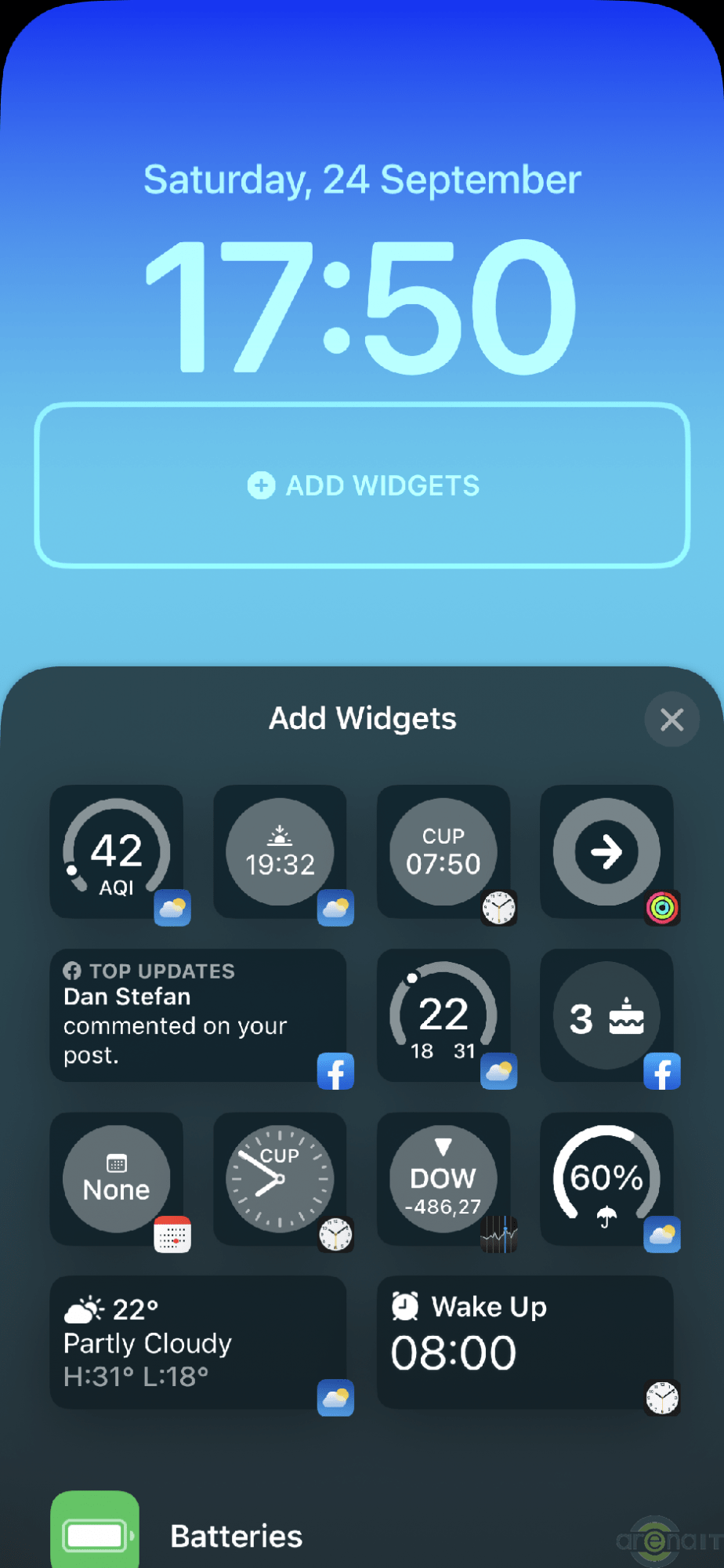Viewport: 724px width, 1568px height.
Task: Add the 60% rain chance widget
Action: pos(606,1178)
